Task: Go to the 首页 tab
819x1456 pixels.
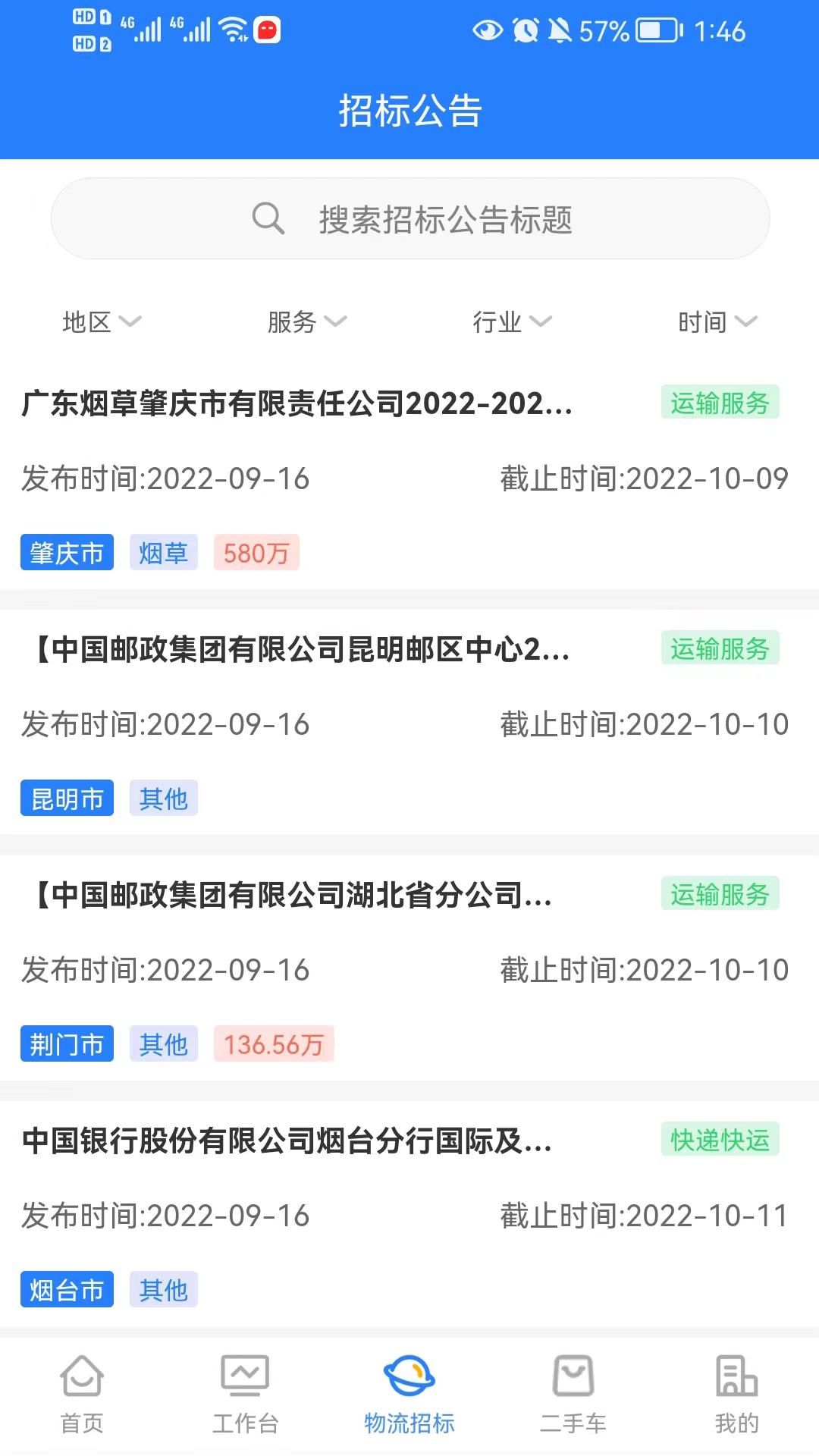Action: tap(82, 1395)
